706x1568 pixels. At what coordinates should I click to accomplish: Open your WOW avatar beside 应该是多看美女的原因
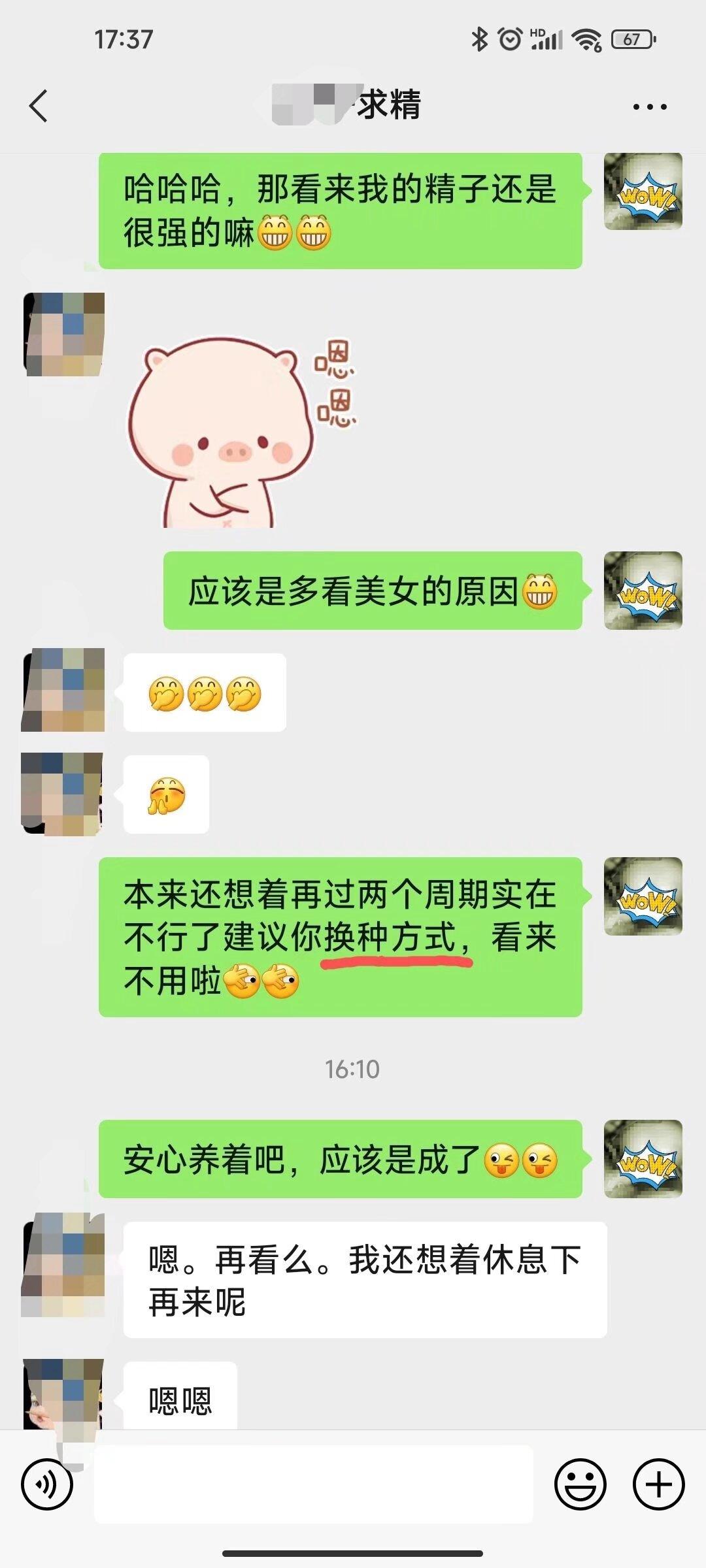pyautogui.click(x=643, y=591)
